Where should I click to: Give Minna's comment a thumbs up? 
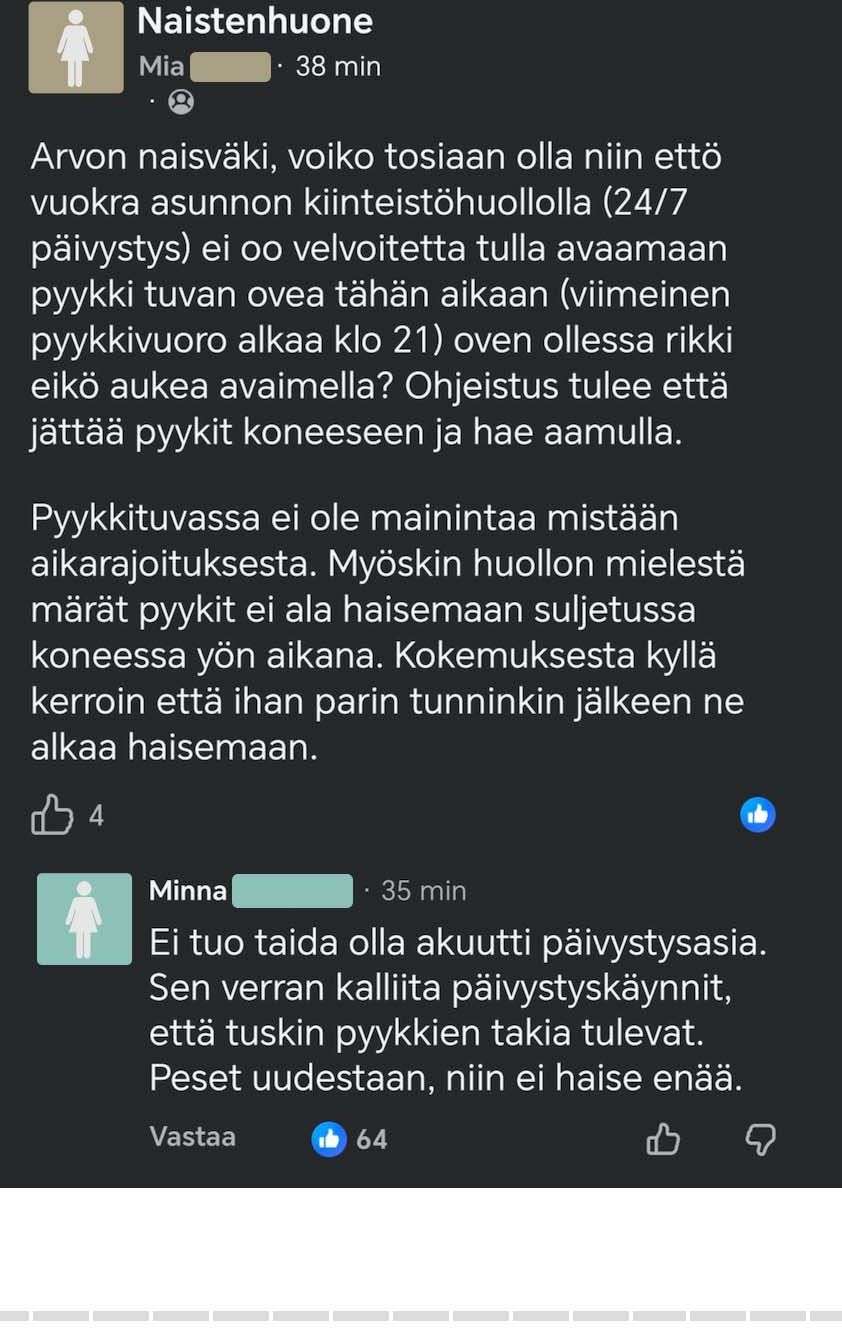664,1139
